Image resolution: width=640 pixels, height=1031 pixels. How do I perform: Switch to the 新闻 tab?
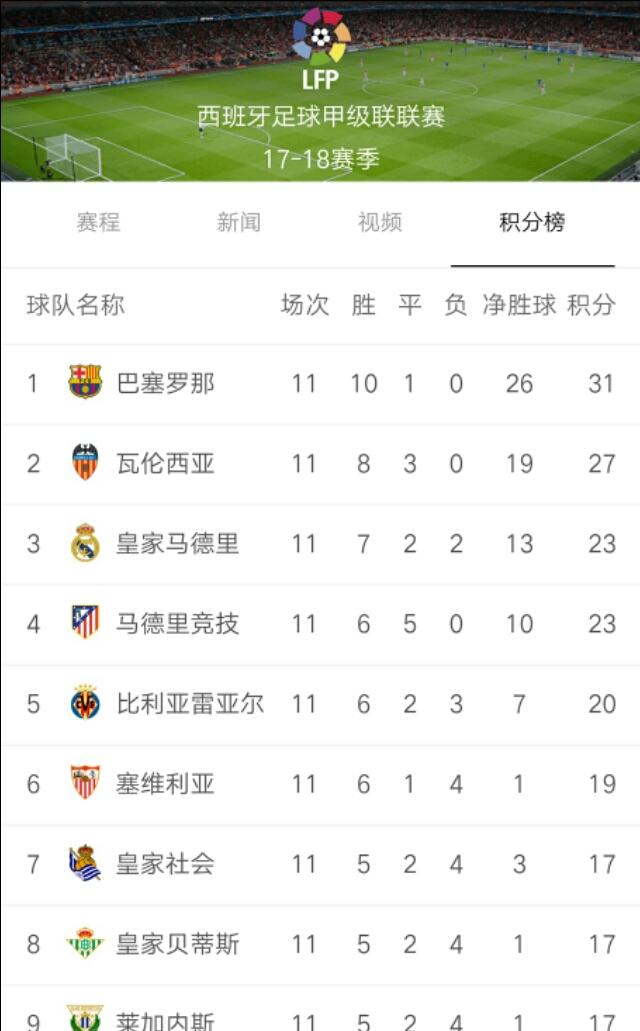click(x=239, y=222)
